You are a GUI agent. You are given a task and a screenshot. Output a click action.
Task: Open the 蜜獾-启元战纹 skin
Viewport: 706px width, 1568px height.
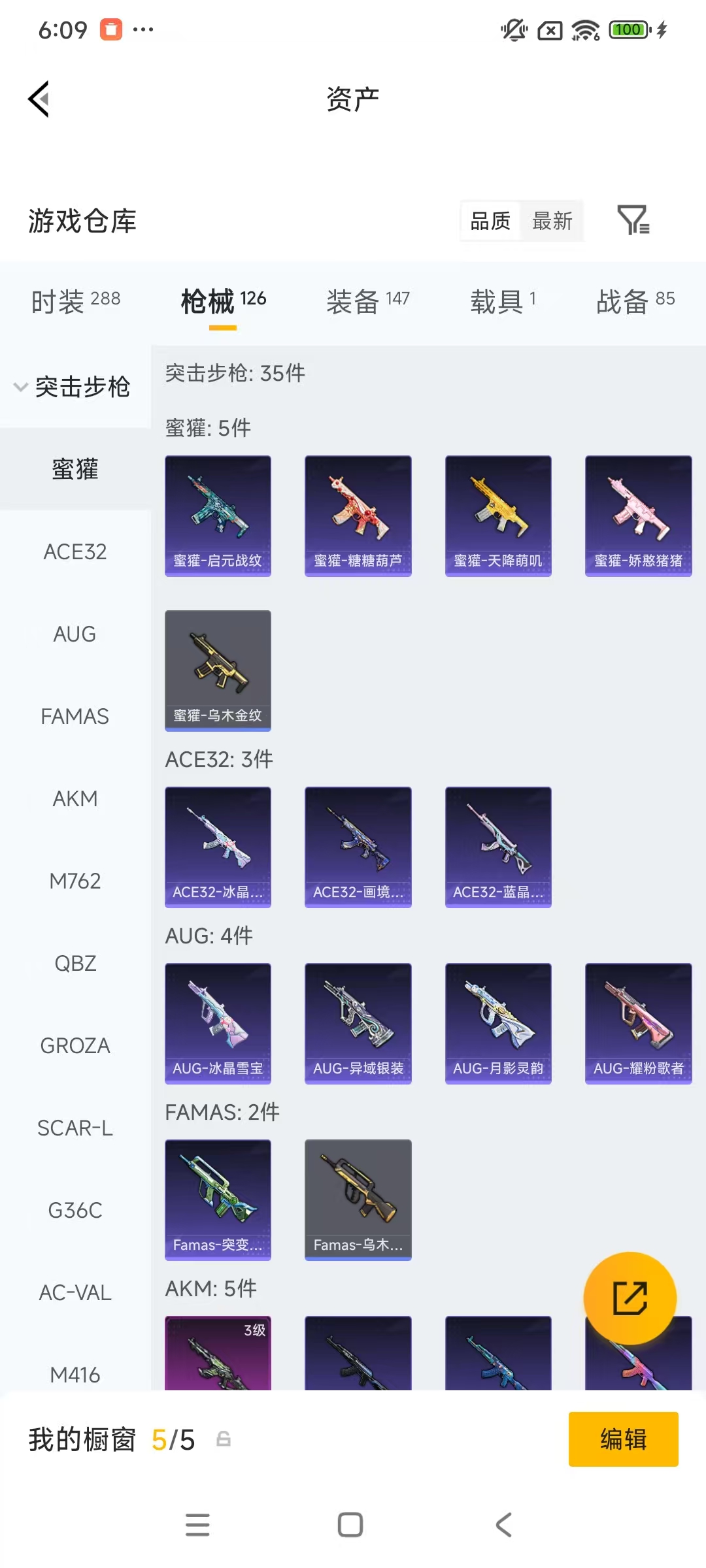coord(218,515)
